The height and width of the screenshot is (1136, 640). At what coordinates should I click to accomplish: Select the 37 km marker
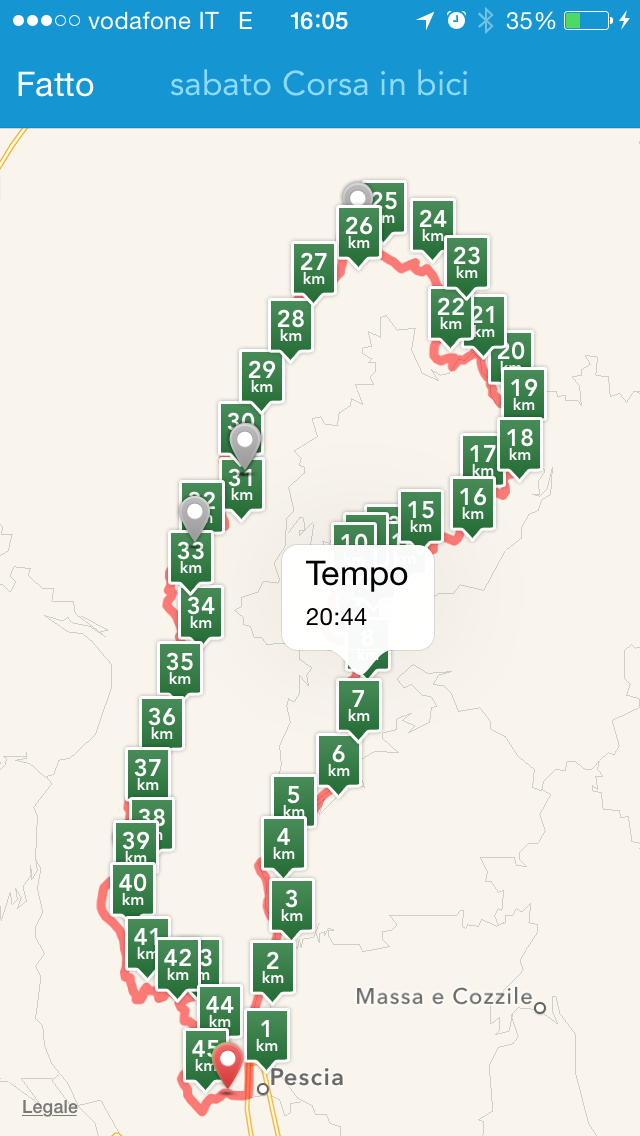click(148, 774)
